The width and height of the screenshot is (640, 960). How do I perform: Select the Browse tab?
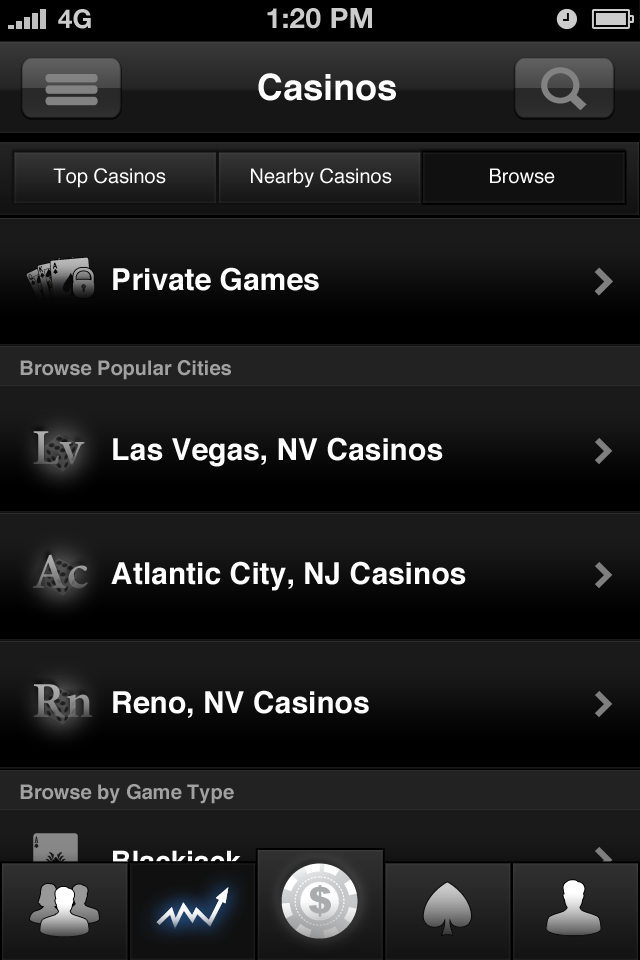(522, 177)
